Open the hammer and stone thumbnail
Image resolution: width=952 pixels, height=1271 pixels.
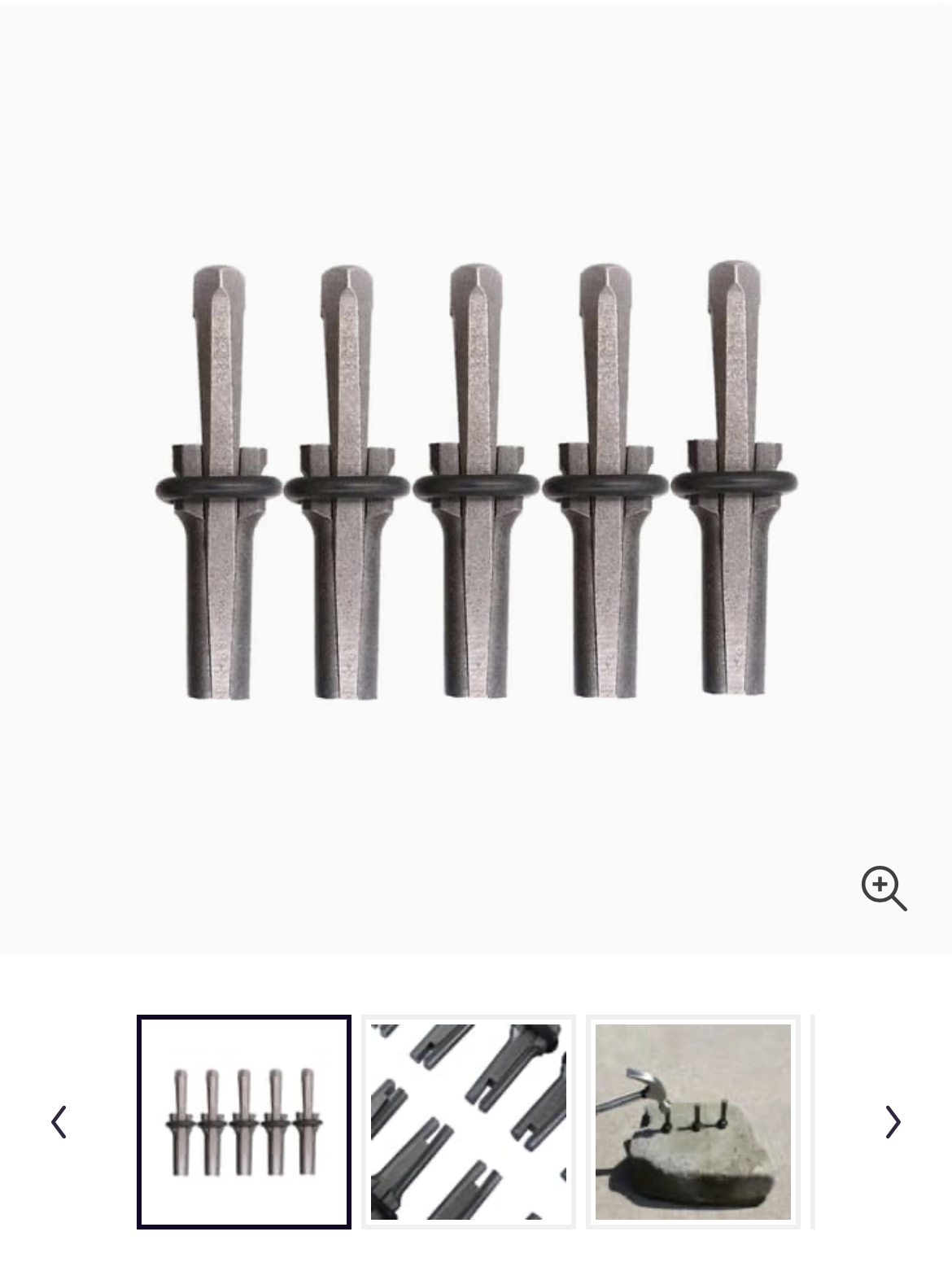coord(692,1122)
